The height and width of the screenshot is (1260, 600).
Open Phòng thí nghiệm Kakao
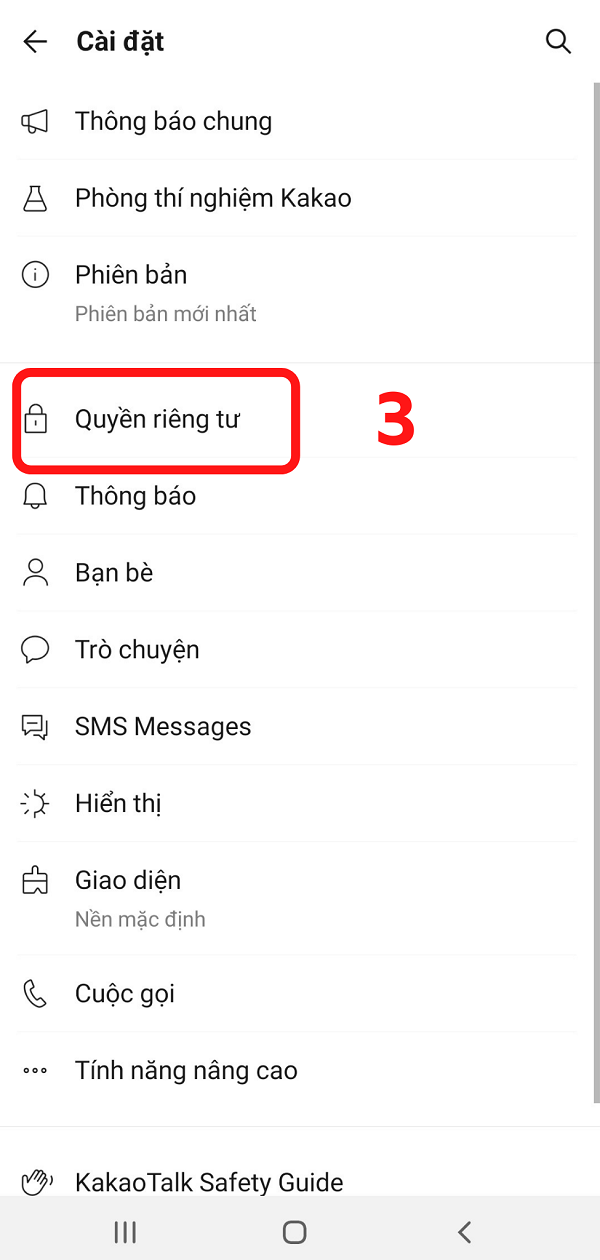pyautogui.click(x=212, y=198)
